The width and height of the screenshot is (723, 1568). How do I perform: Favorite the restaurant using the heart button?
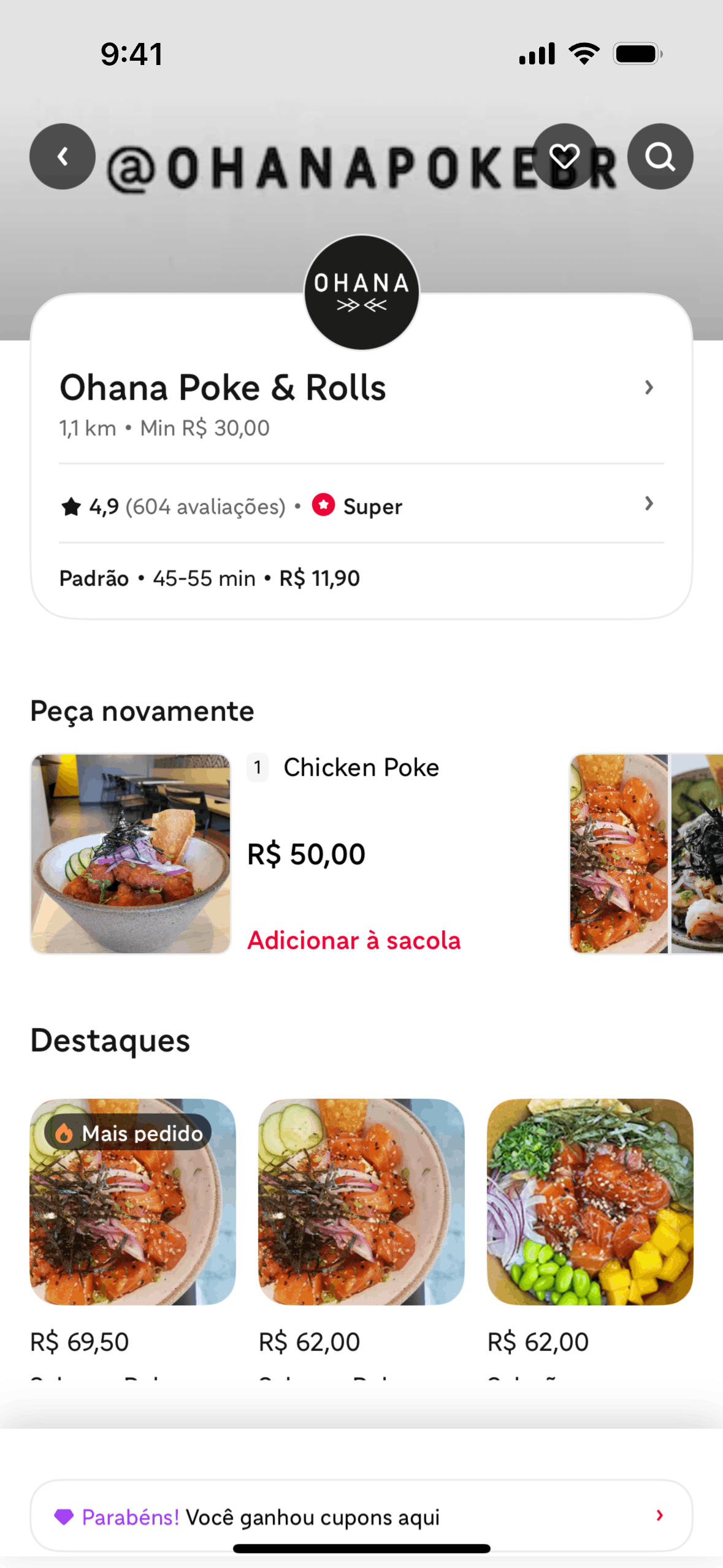tap(564, 156)
